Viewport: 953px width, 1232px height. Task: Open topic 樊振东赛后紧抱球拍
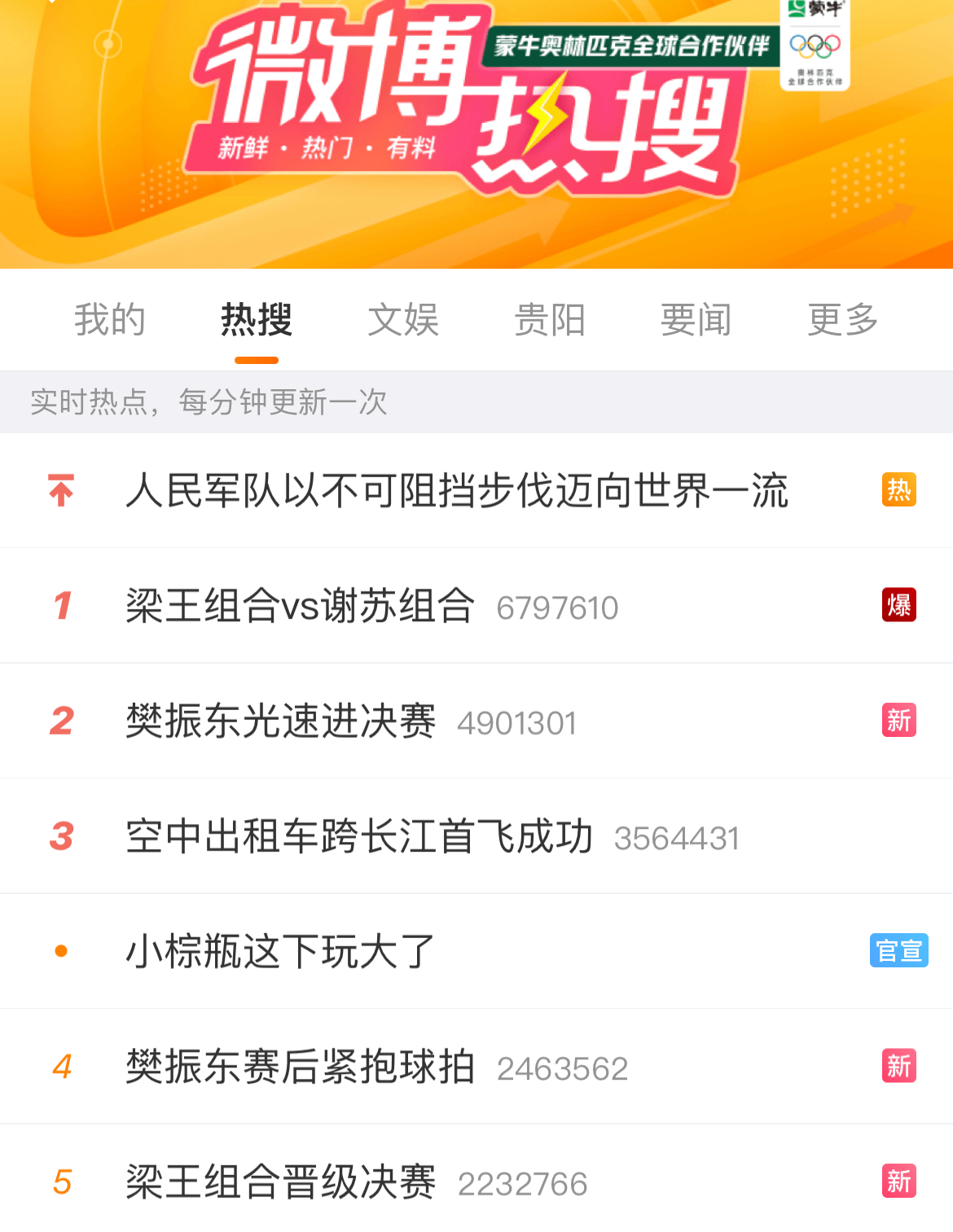tap(300, 1067)
